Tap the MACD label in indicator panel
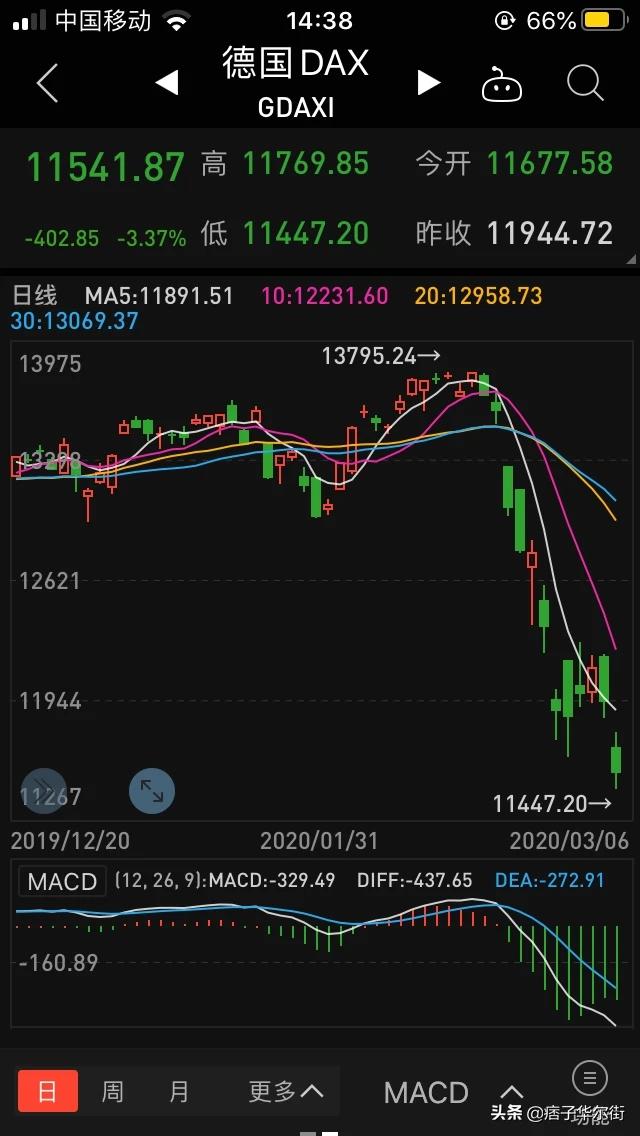The image size is (640, 1136). tap(62, 882)
